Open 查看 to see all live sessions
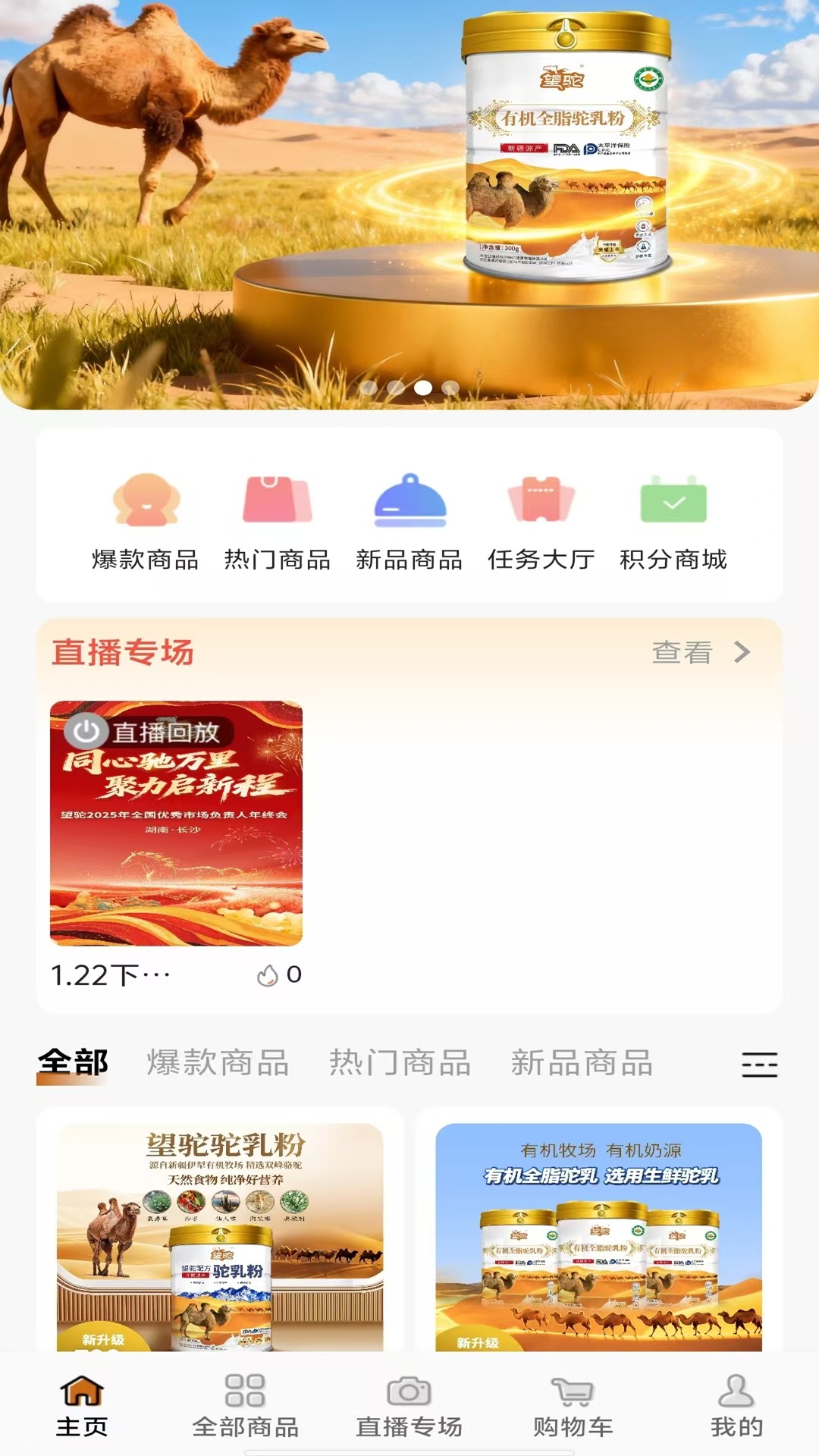This screenshot has width=819, height=1456. click(x=683, y=651)
